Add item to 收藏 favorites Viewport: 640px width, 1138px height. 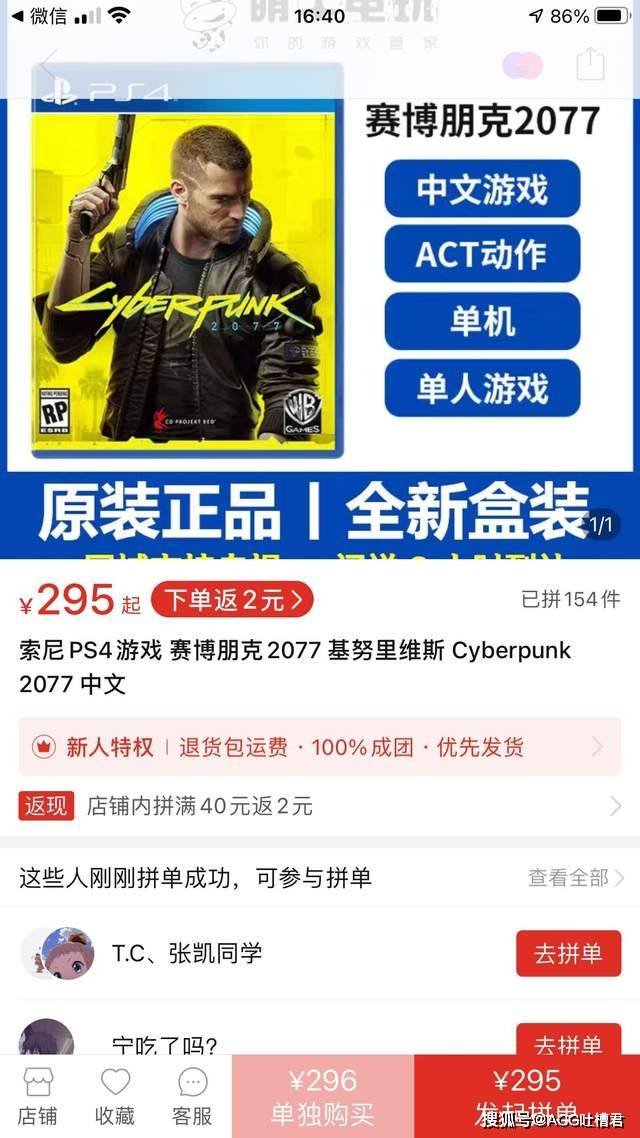(x=116, y=1096)
